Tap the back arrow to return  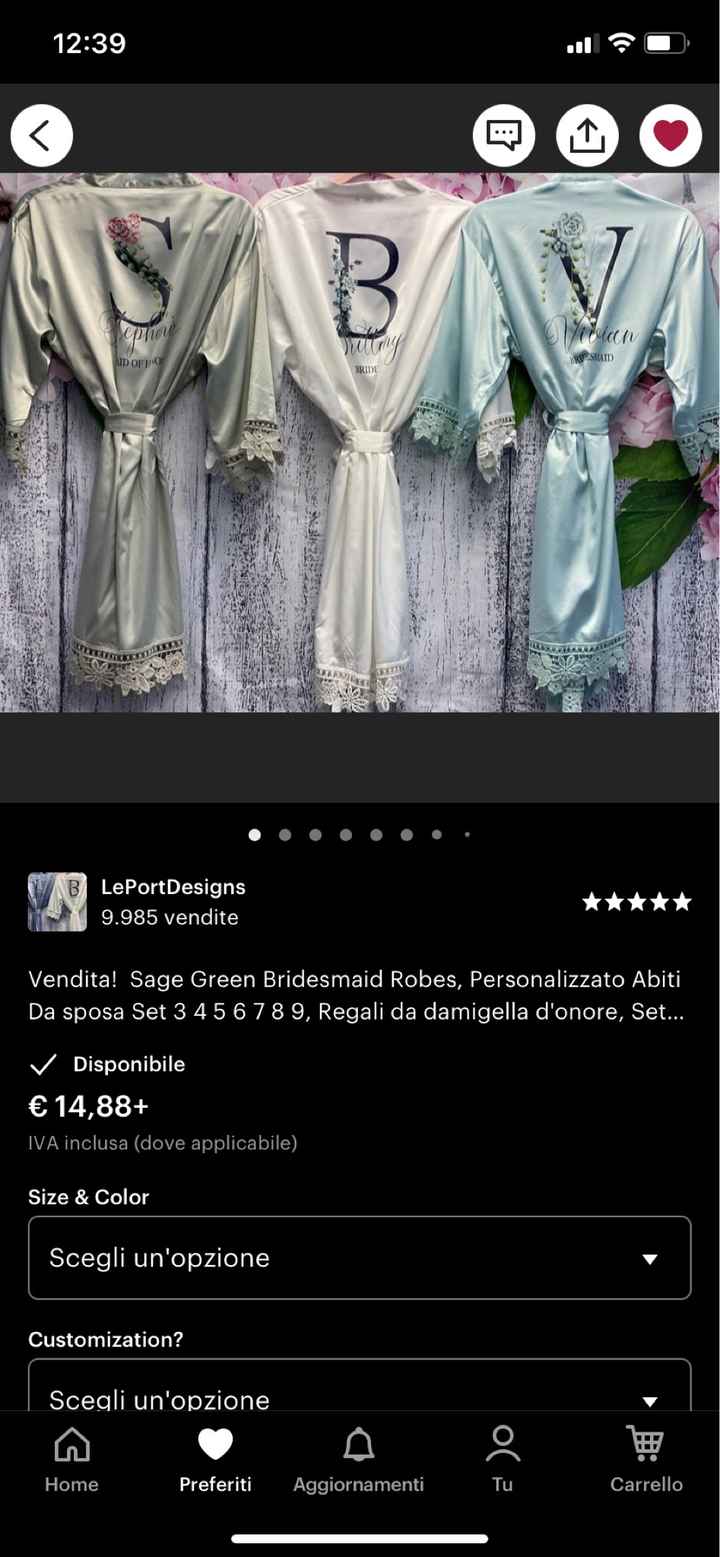41,134
